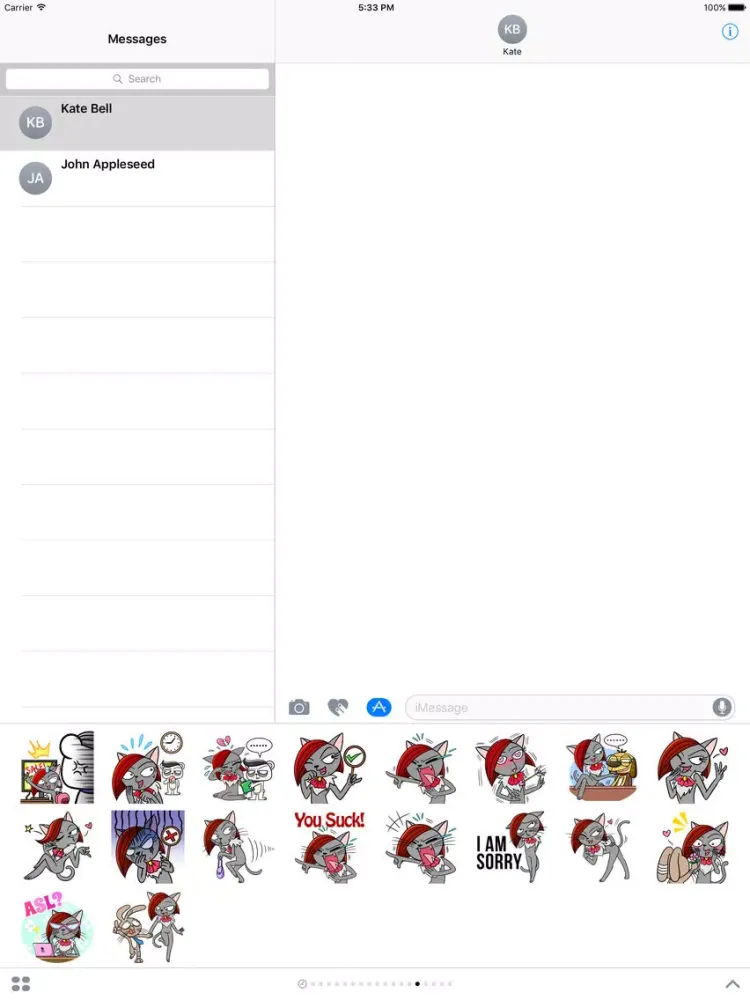Send the "You Suck!" cat sticker
Viewport: 750px width, 1000px height.
[329, 846]
